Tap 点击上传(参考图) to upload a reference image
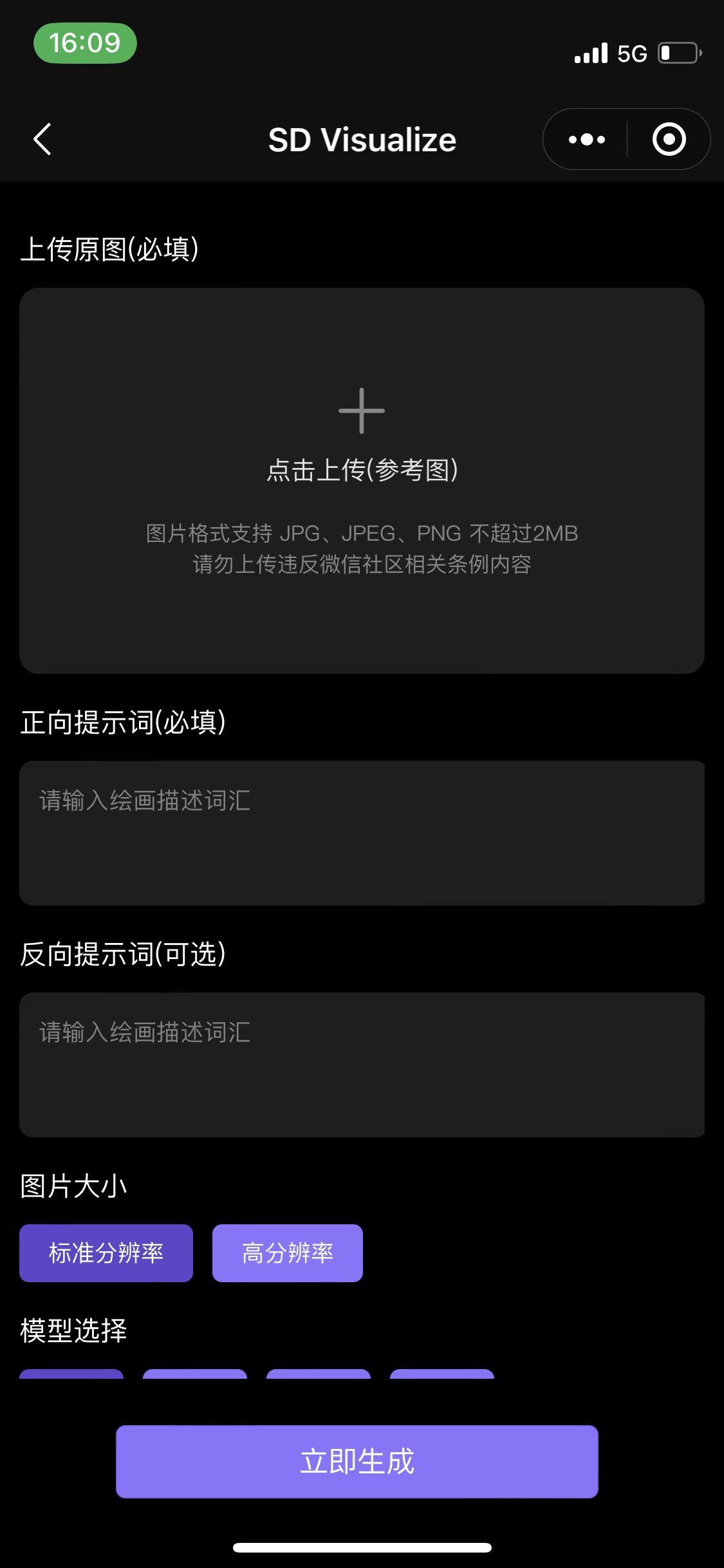 [x=362, y=471]
